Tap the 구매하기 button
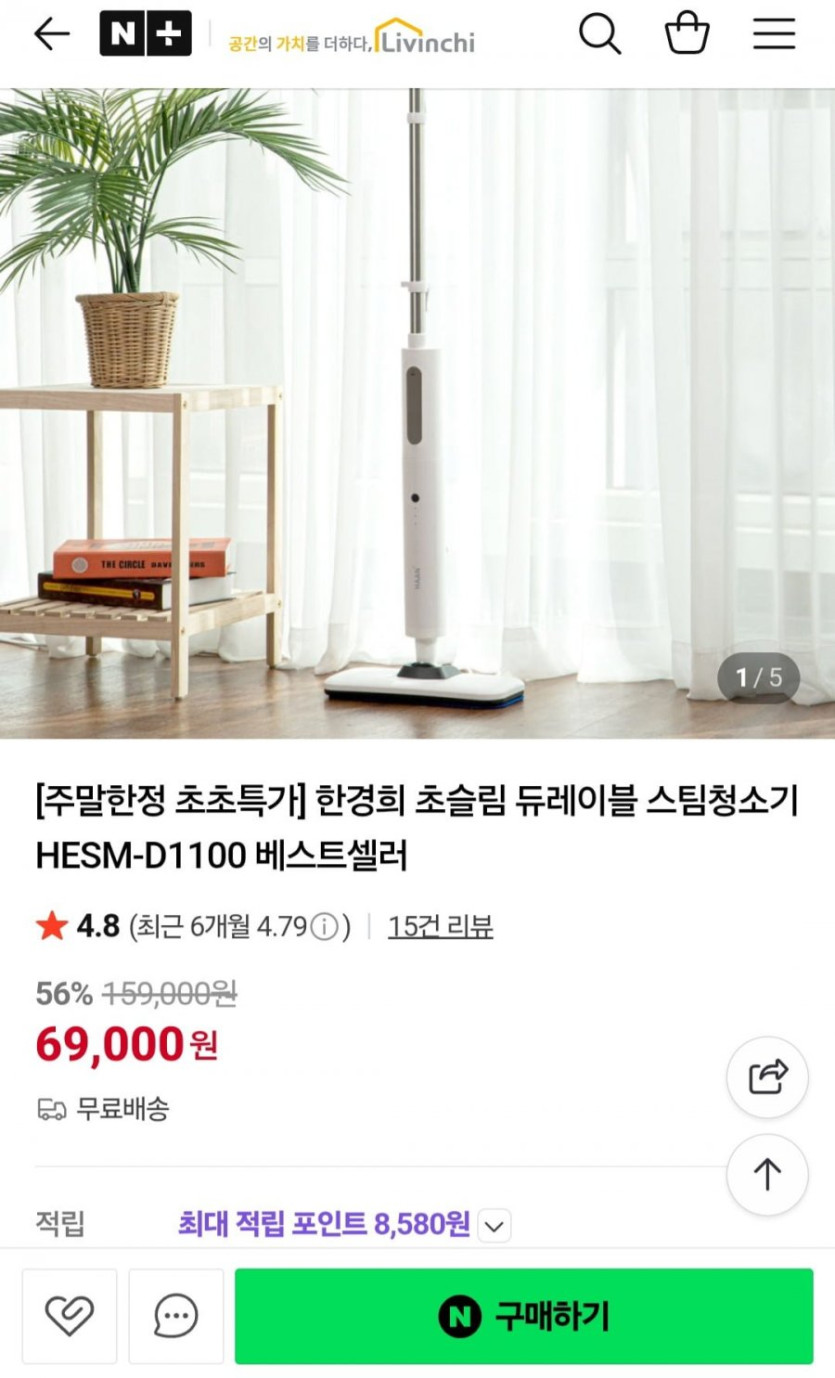 click(x=524, y=1316)
